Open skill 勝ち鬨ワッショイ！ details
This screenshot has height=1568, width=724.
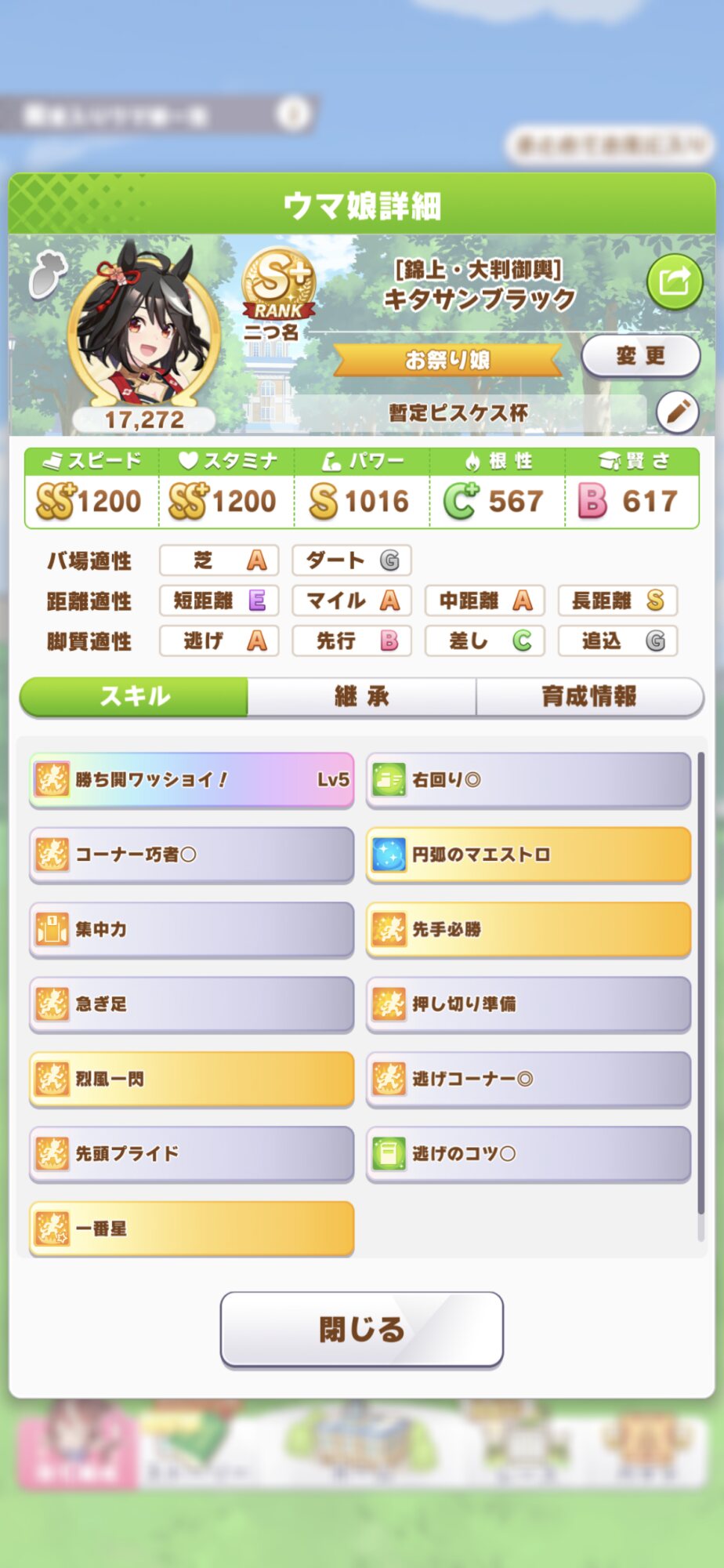coord(191,779)
